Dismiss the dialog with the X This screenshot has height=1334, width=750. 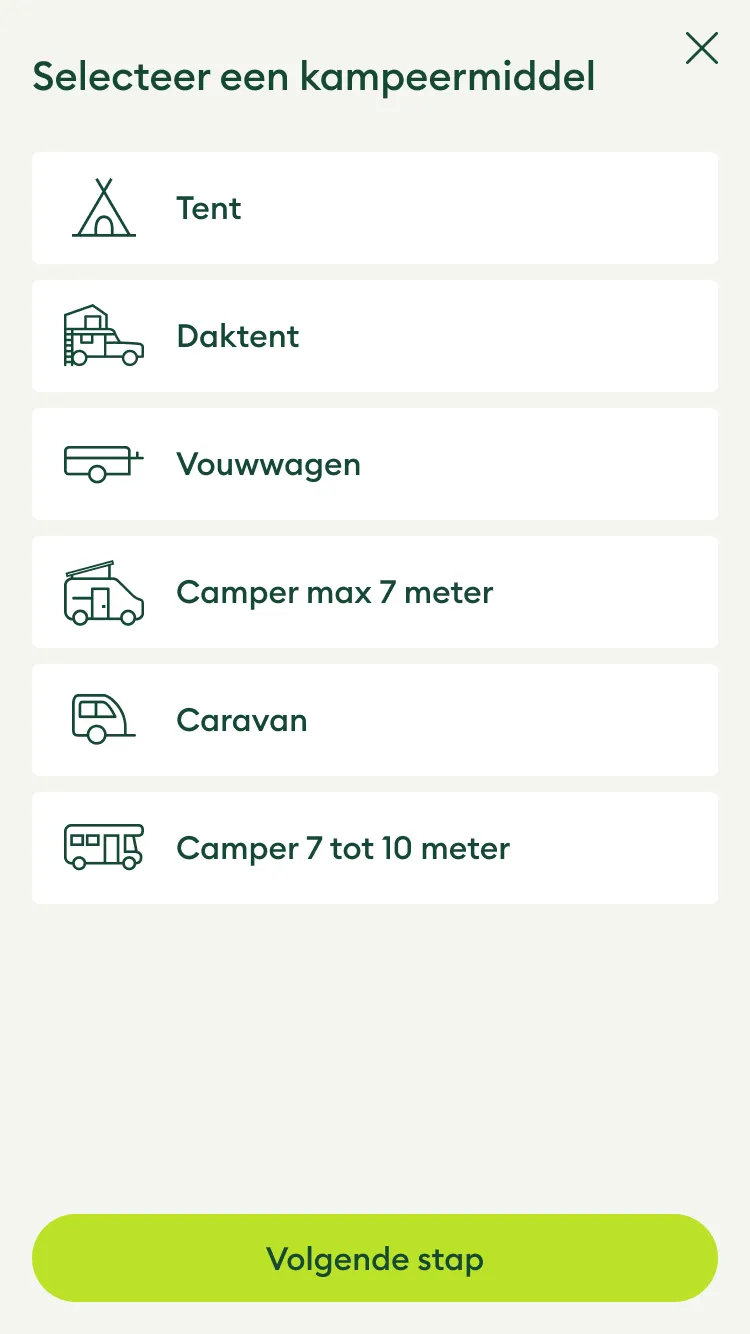[701, 48]
